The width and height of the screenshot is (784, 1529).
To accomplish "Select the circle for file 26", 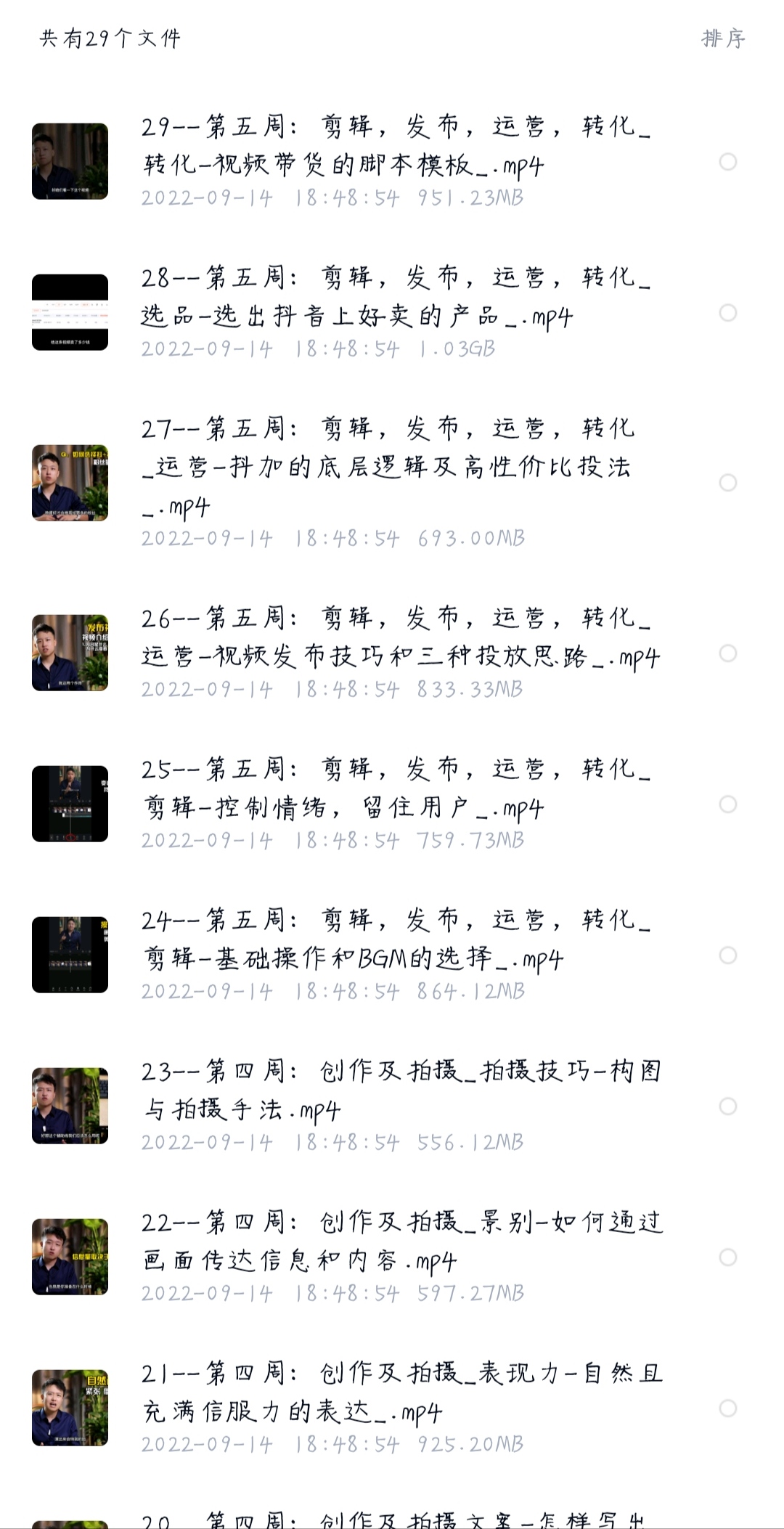I will pyautogui.click(x=727, y=653).
